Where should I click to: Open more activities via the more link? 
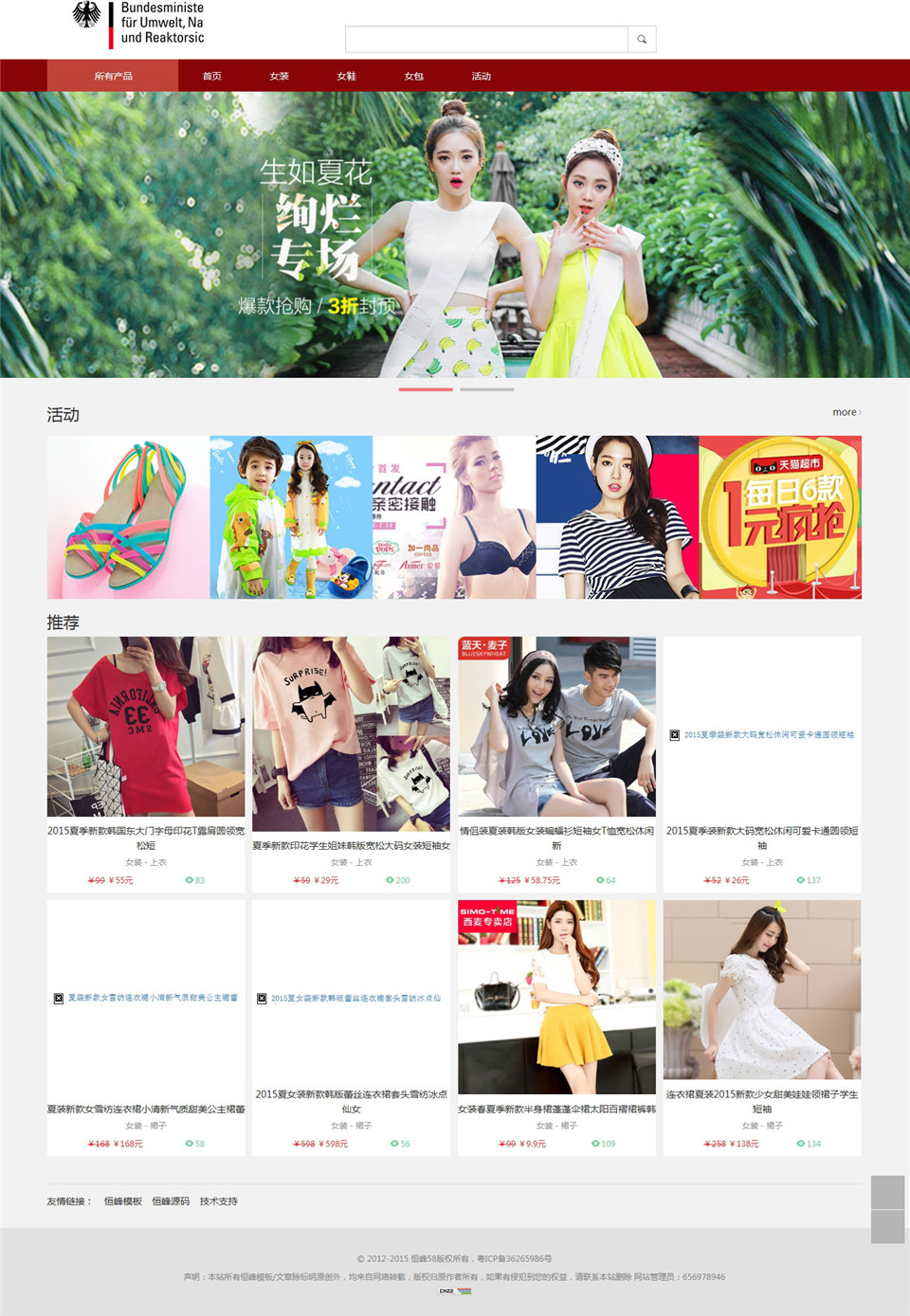point(846,412)
